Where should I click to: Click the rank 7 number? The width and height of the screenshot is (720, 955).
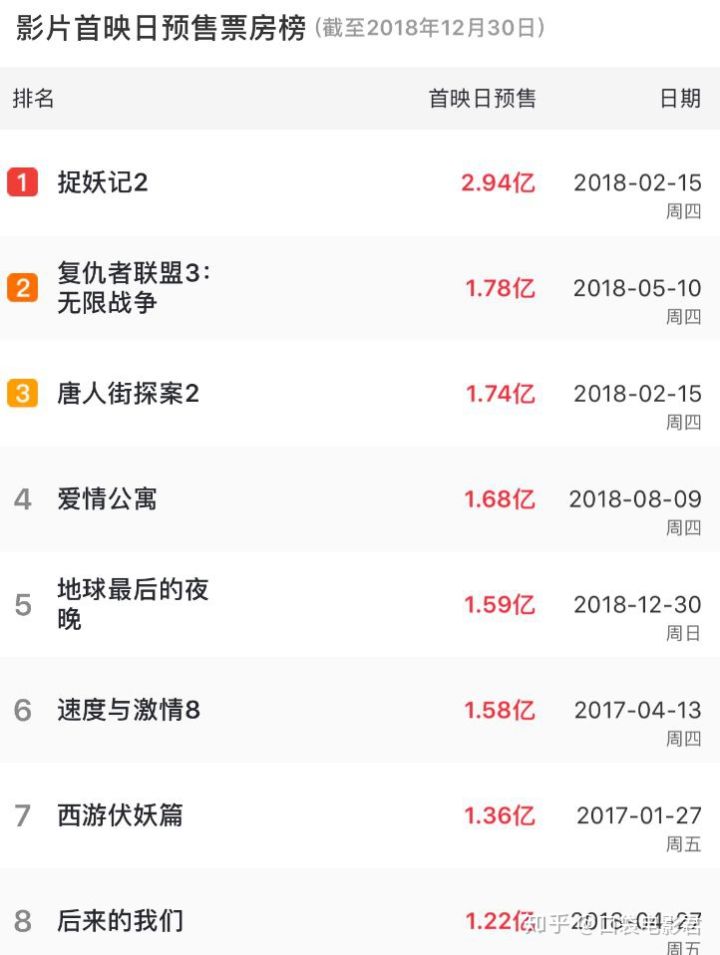tap(22, 815)
